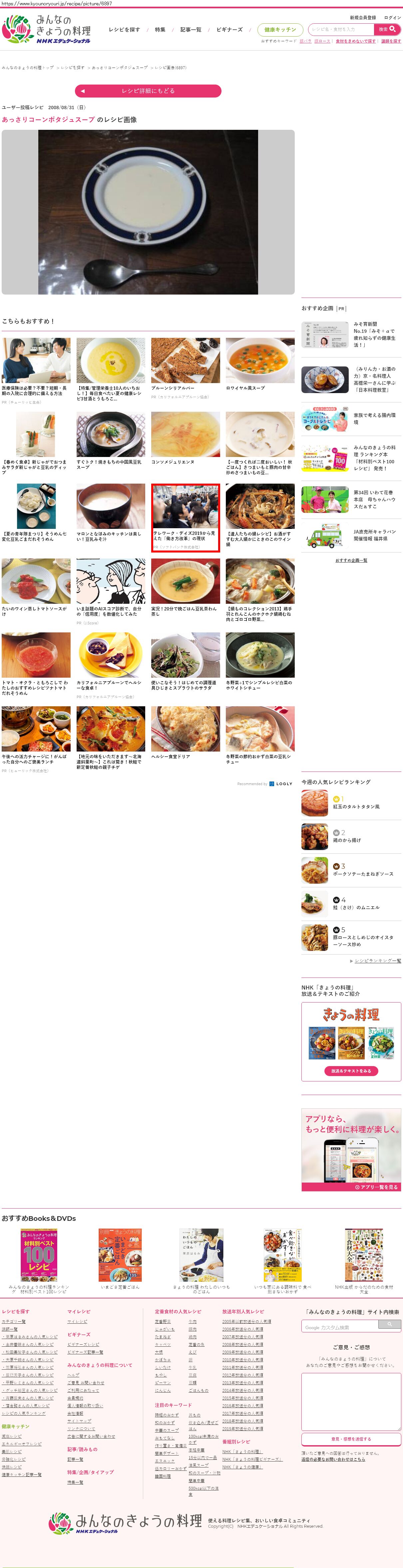
Task: Open the おすすめ企画一覧 link
Action: [351, 560]
